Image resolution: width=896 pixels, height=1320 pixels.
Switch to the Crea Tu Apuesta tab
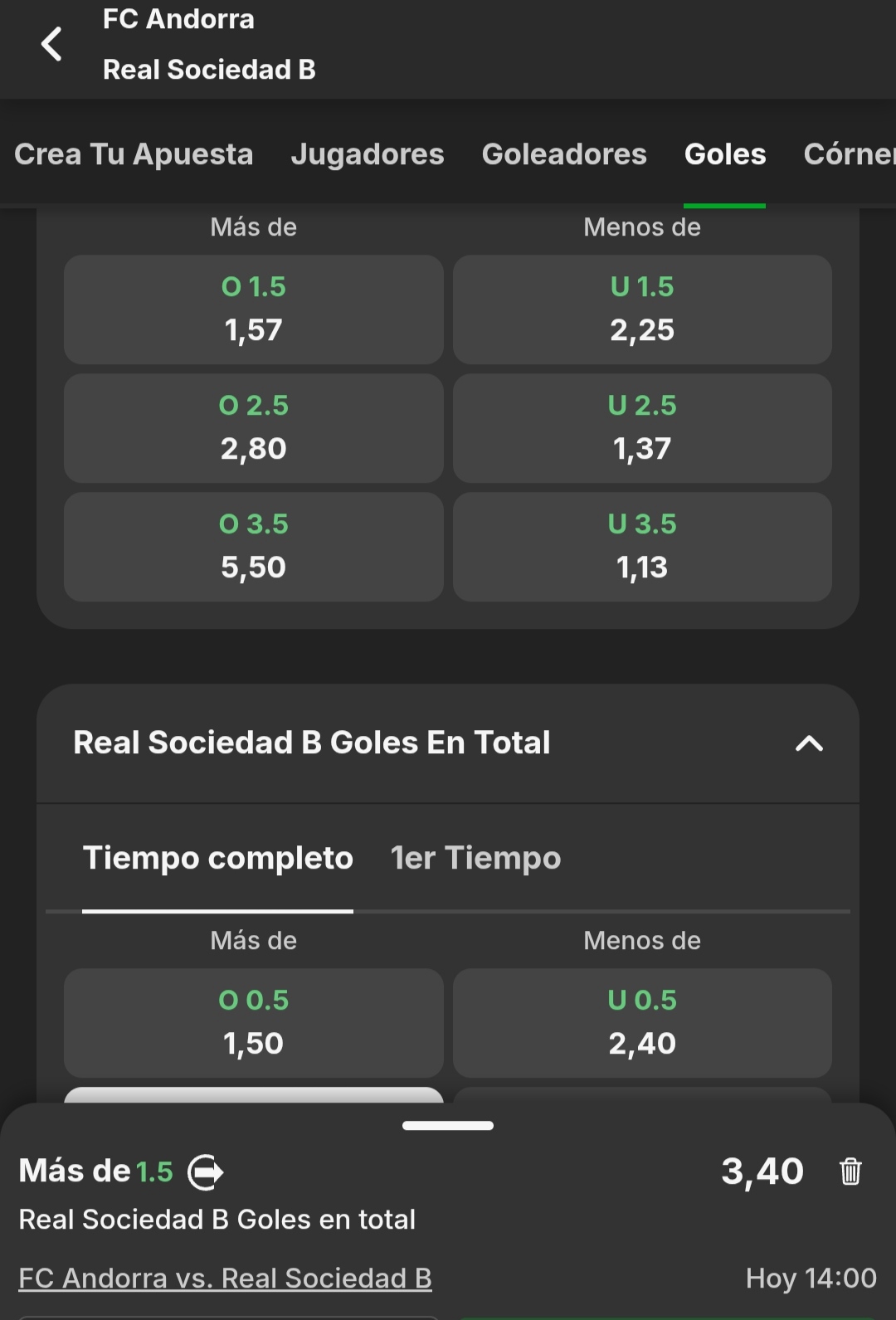click(134, 154)
